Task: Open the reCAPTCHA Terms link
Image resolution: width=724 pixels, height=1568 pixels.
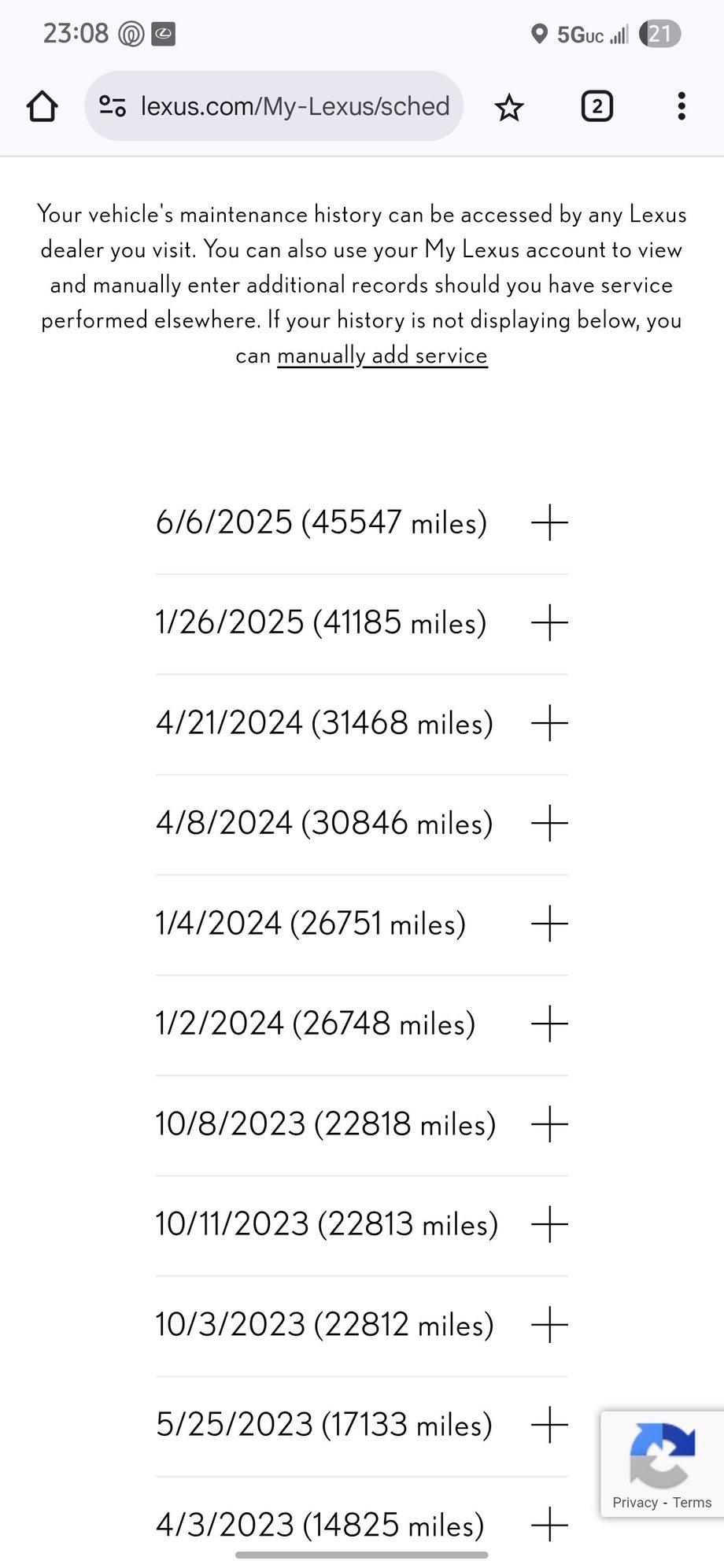Action: pos(692,1502)
